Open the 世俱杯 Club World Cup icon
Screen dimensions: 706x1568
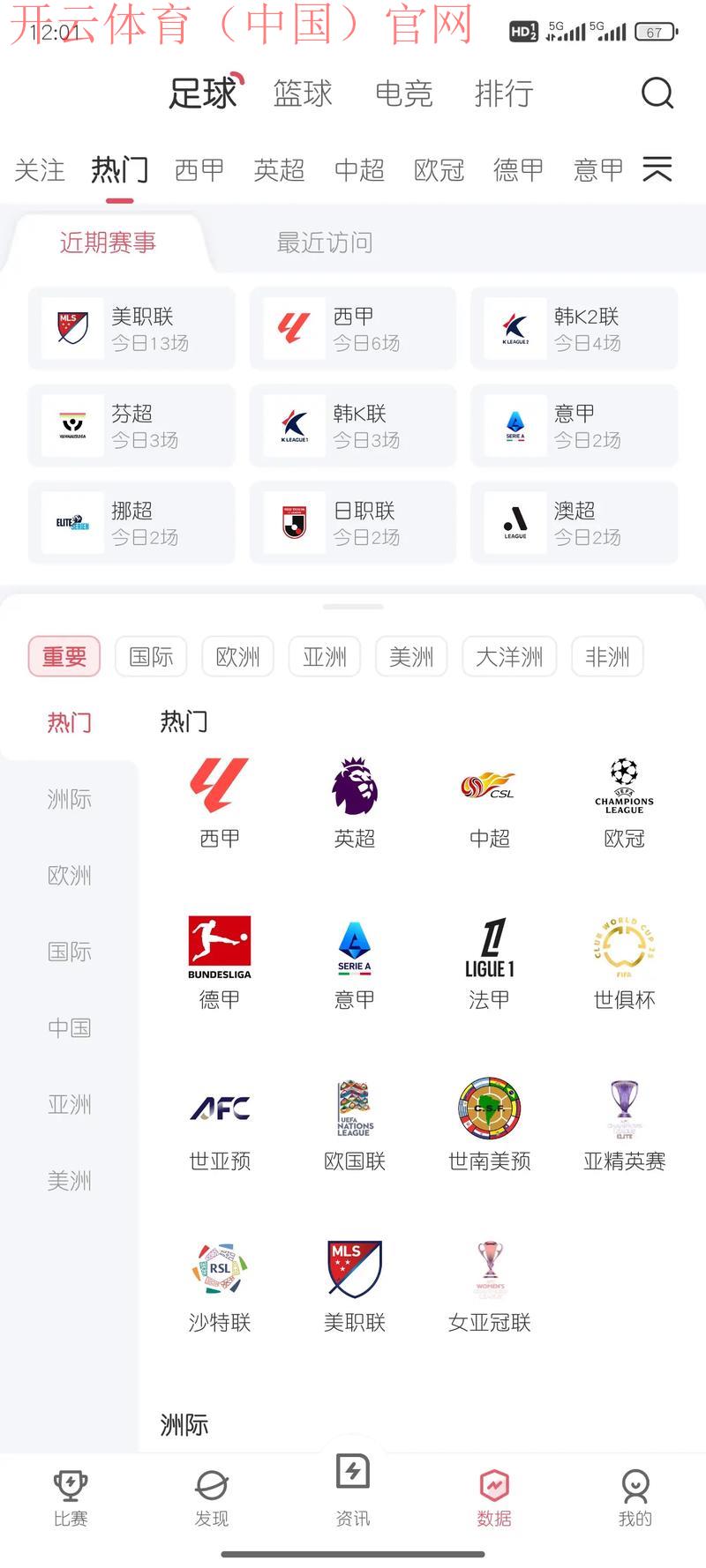tap(624, 945)
